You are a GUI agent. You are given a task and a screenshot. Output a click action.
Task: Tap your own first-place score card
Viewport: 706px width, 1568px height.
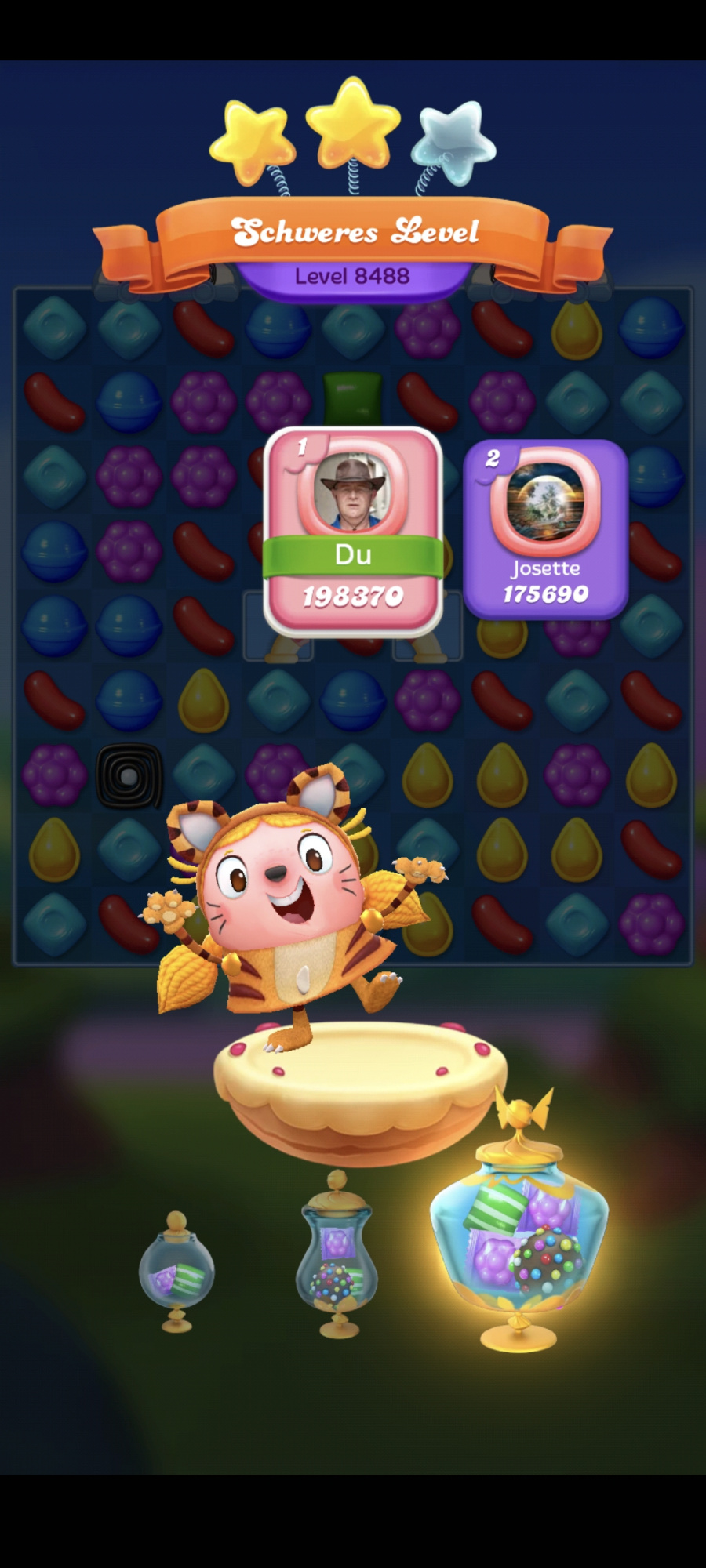[x=353, y=533]
